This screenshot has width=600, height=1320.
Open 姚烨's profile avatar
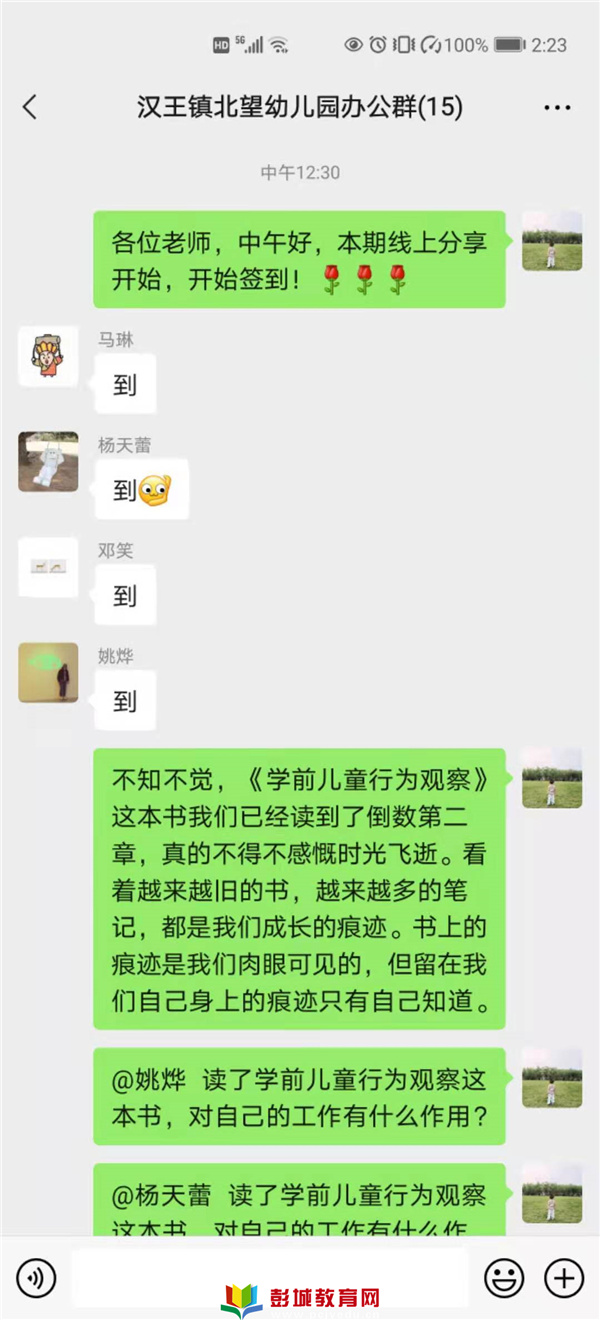click(x=48, y=672)
